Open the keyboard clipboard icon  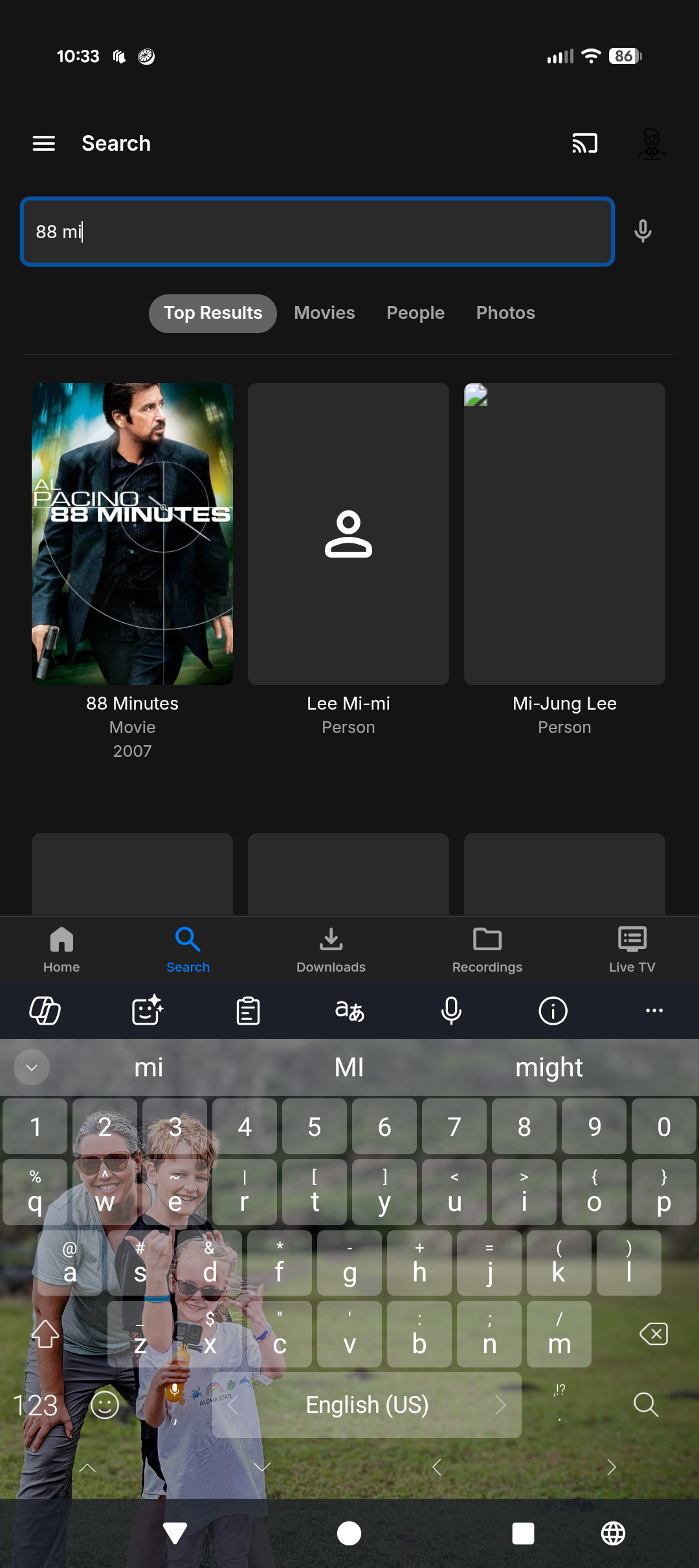pyautogui.click(x=248, y=1010)
